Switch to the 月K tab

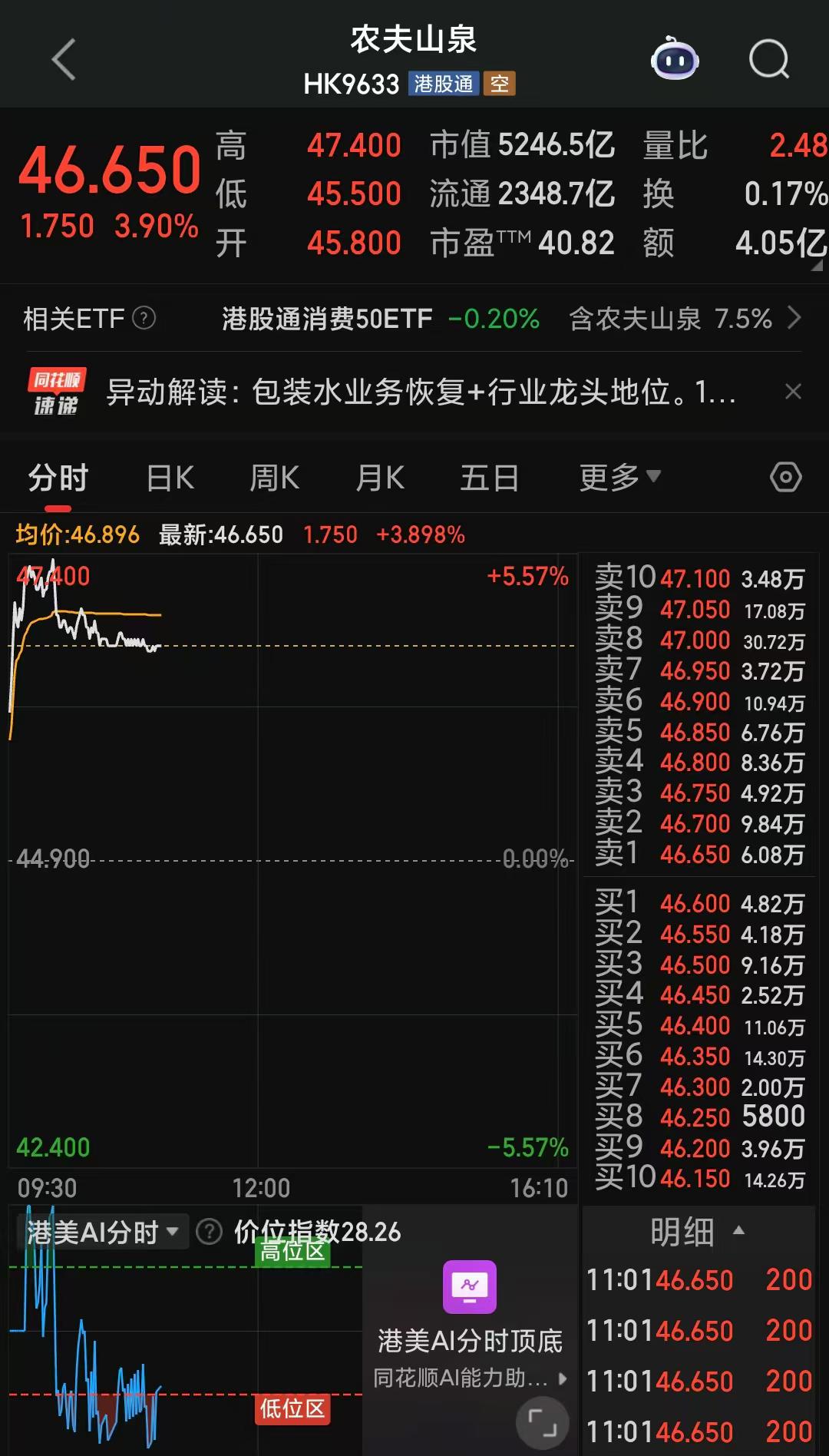pyautogui.click(x=380, y=478)
